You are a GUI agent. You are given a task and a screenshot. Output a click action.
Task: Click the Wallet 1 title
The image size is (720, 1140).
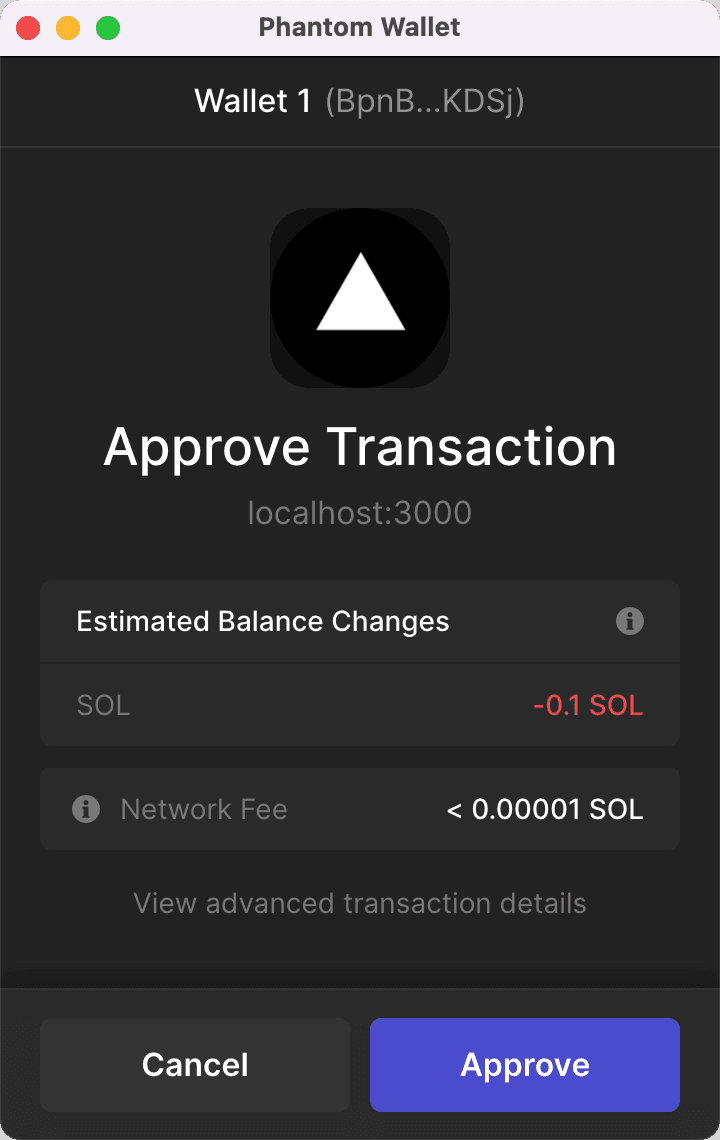252,101
